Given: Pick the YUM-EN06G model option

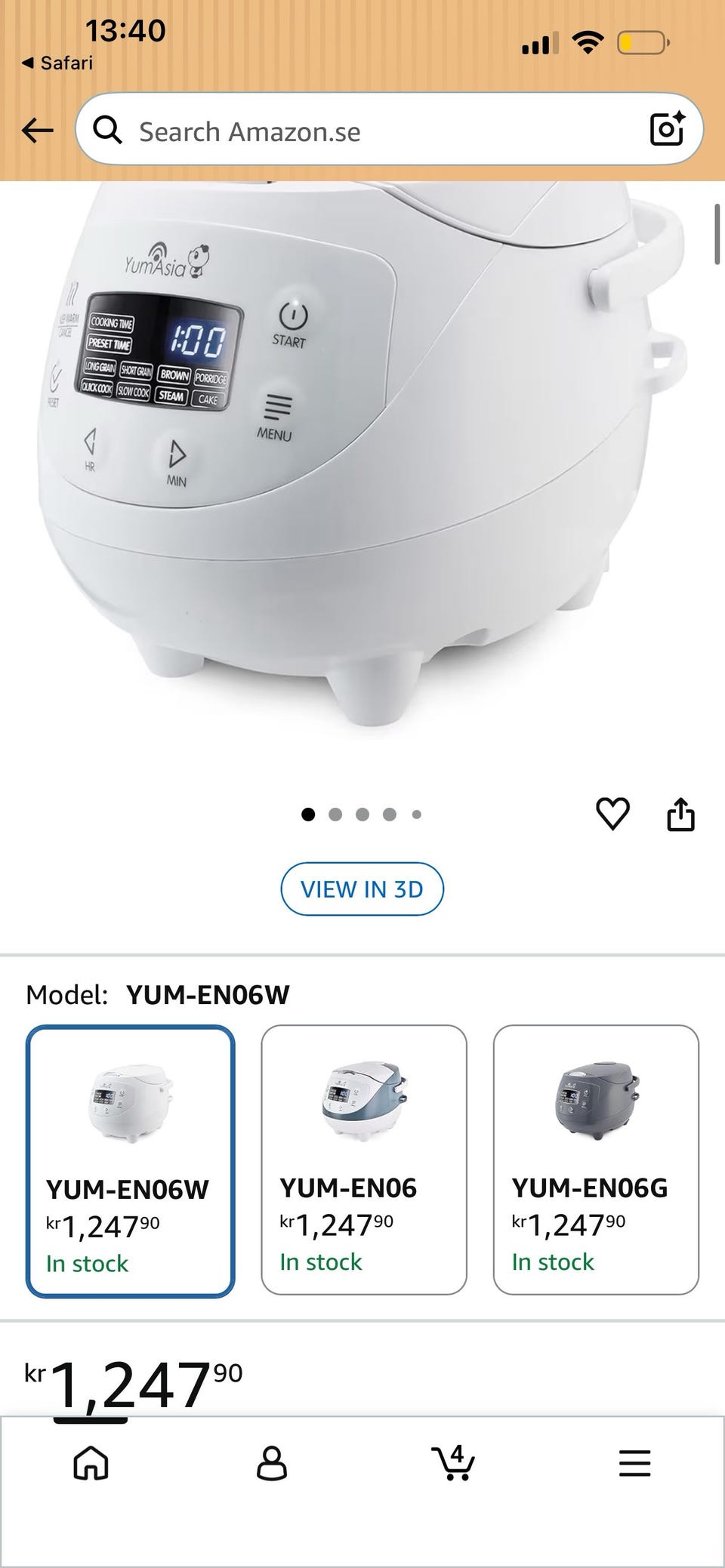Looking at the screenshot, I should pos(596,1159).
